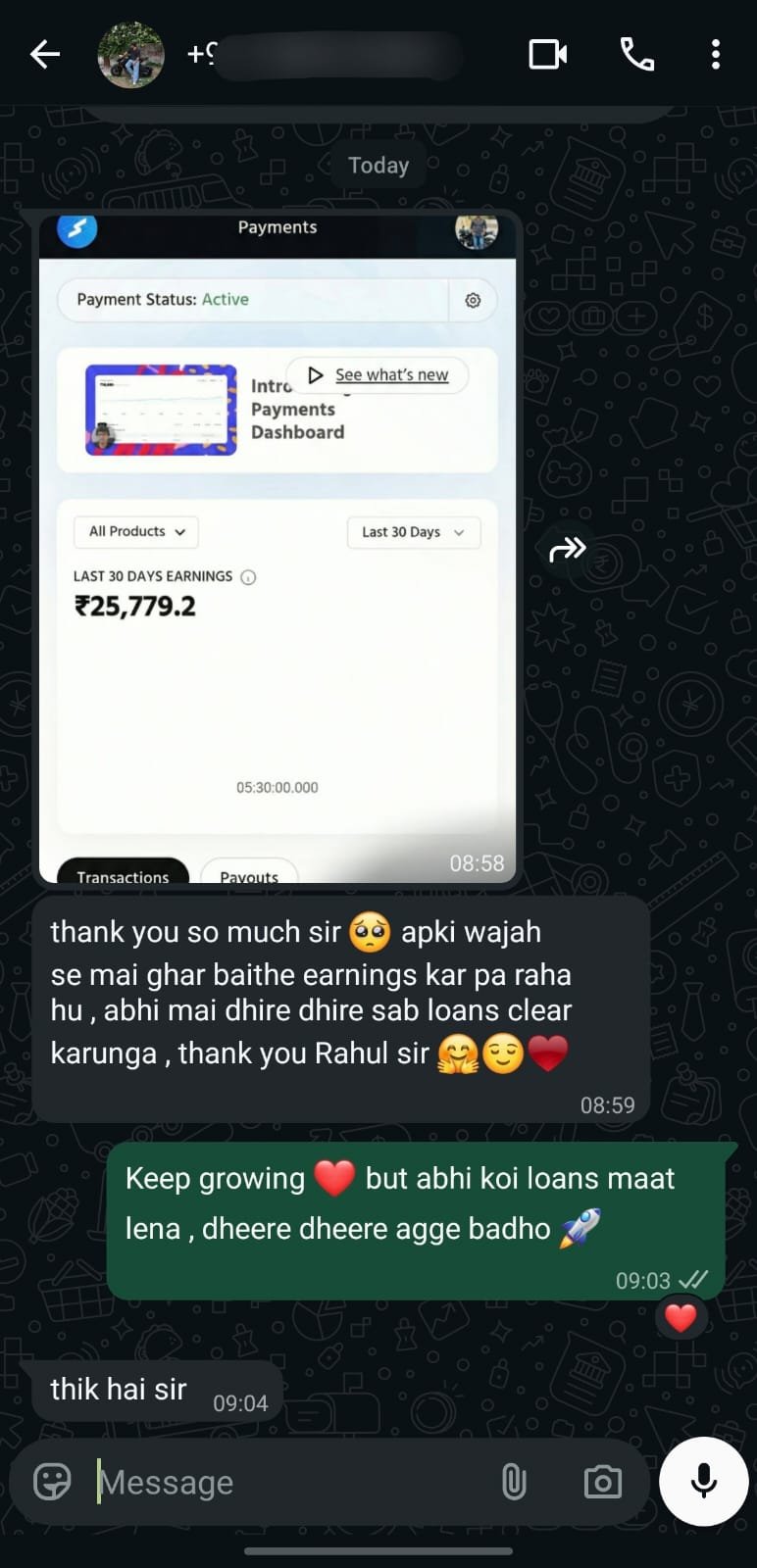Open the camera from the message bar

click(x=602, y=1482)
